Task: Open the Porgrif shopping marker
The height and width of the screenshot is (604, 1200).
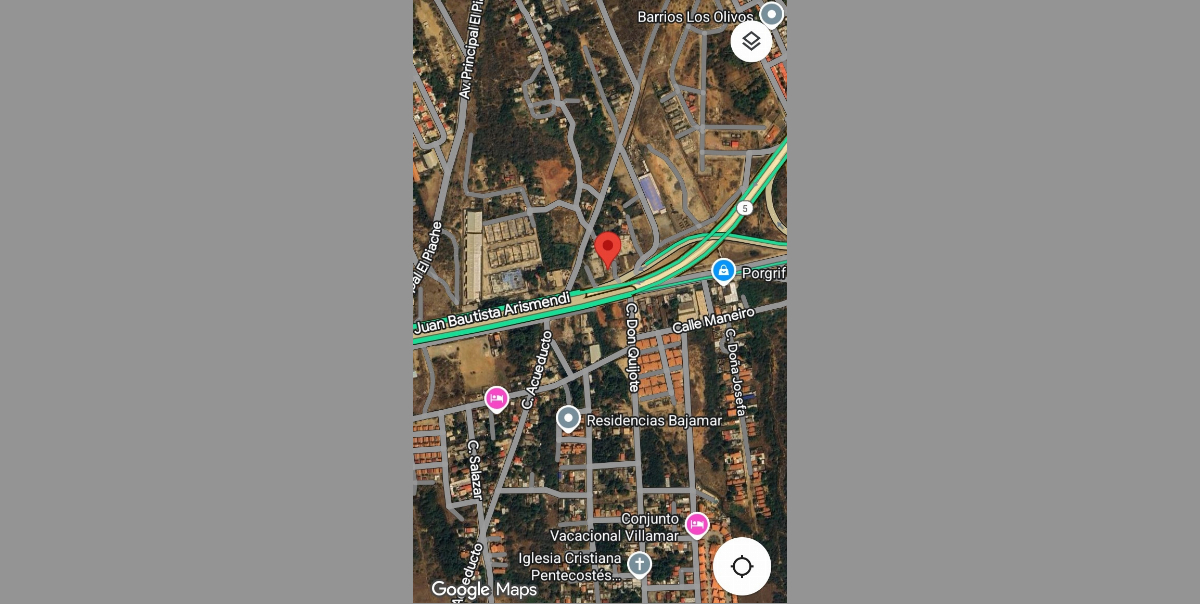Action: coord(723,271)
